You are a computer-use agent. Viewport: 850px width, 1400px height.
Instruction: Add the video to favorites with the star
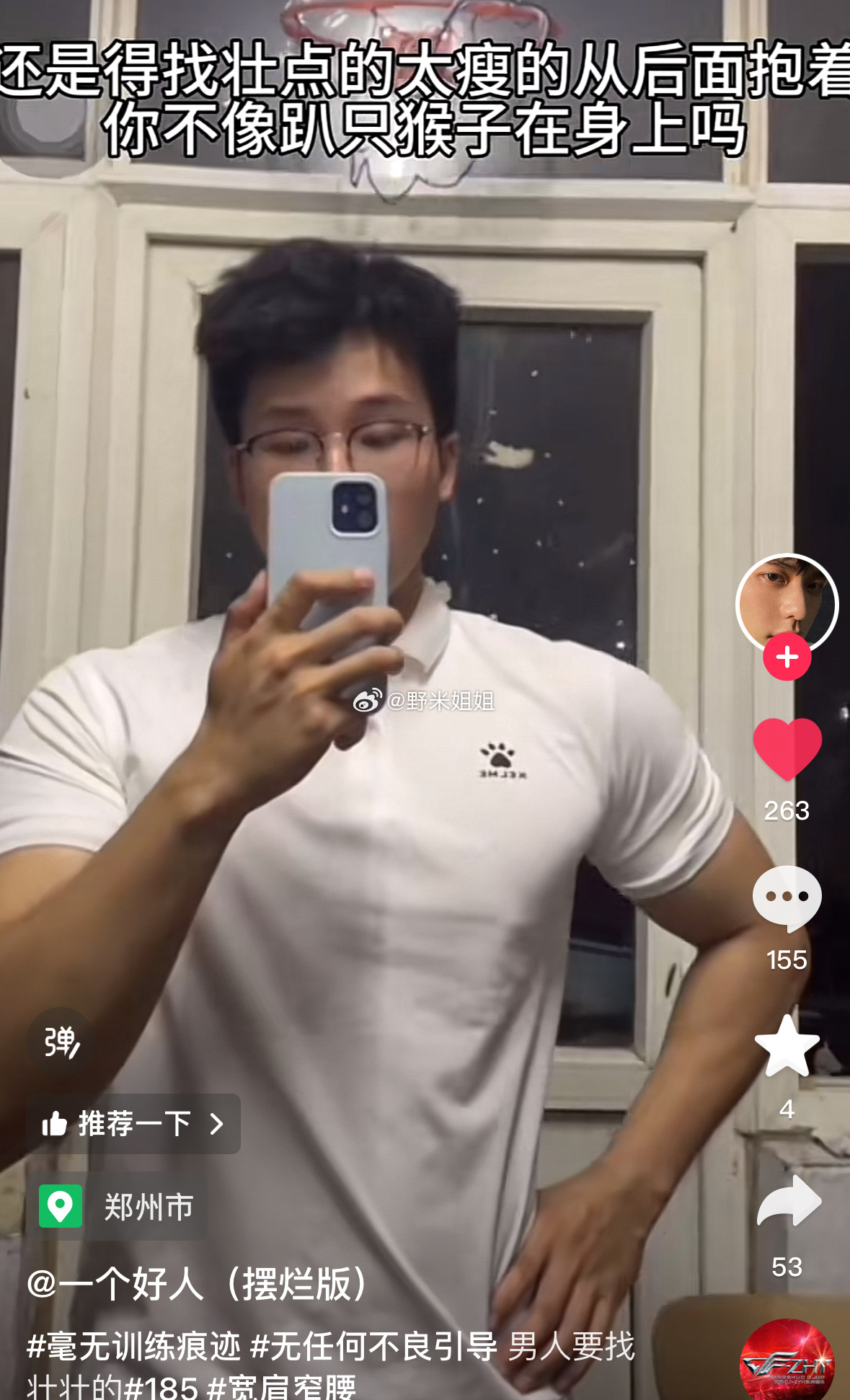pyautogui.click(x=787, y=1046)
